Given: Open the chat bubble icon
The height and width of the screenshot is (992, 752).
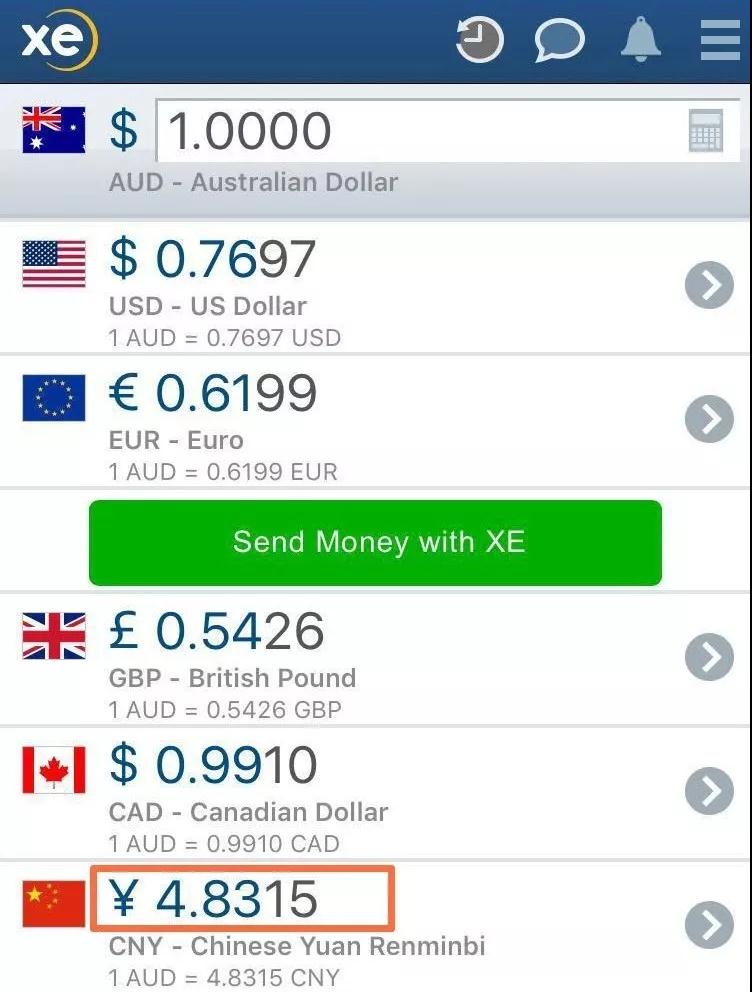Looking at the screenshot, I should pyautogui.click(x=559, y=41).
